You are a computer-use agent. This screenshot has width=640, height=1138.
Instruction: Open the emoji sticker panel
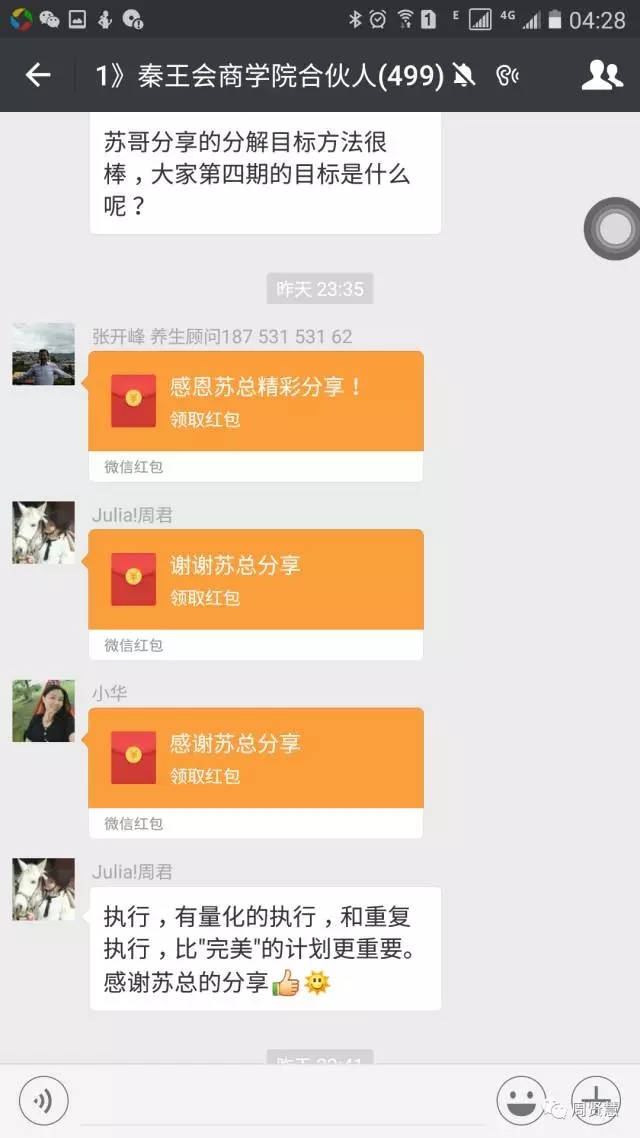click(x=521, y=1101)
